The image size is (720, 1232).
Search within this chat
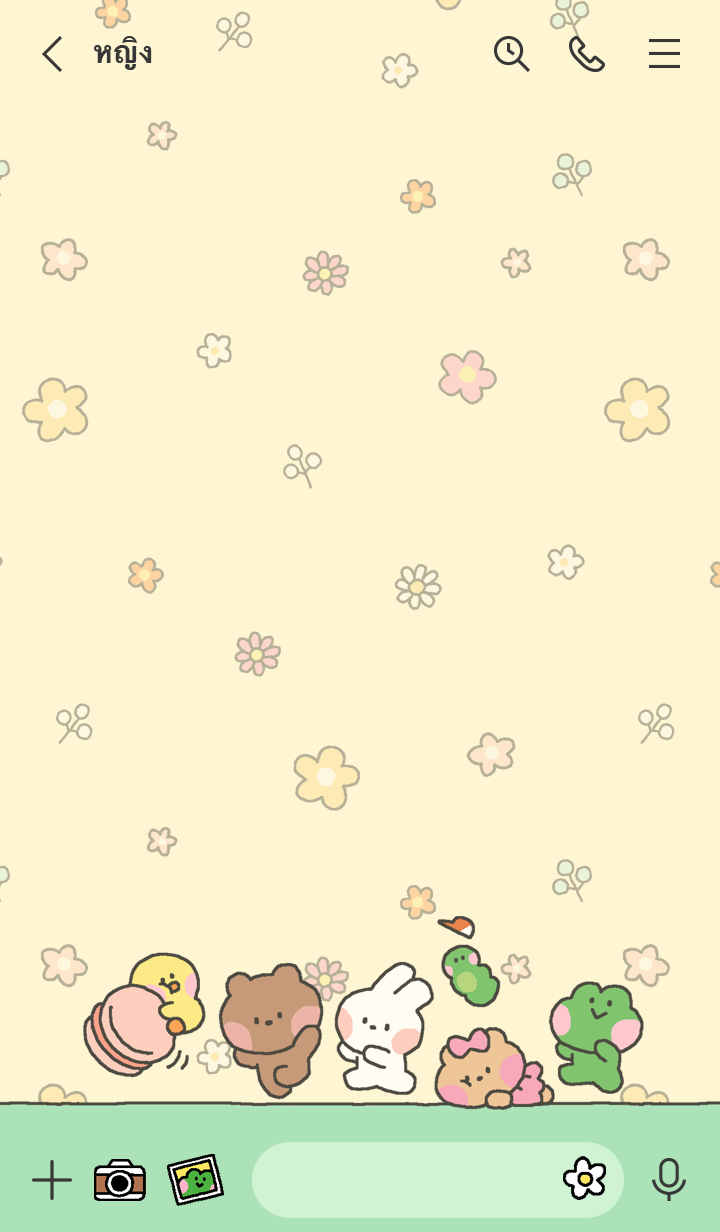coord(511,54)
